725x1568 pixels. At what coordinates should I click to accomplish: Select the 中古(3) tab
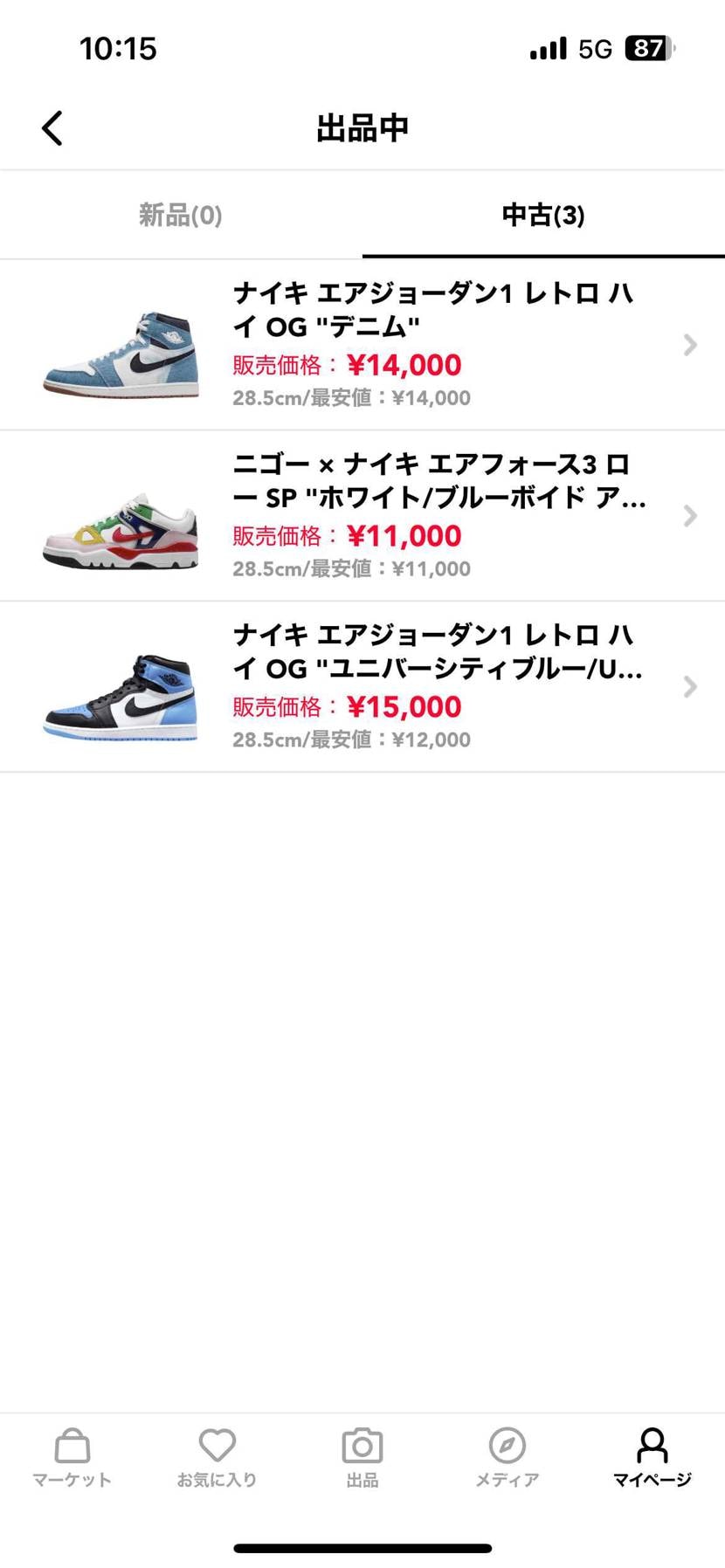543,215
